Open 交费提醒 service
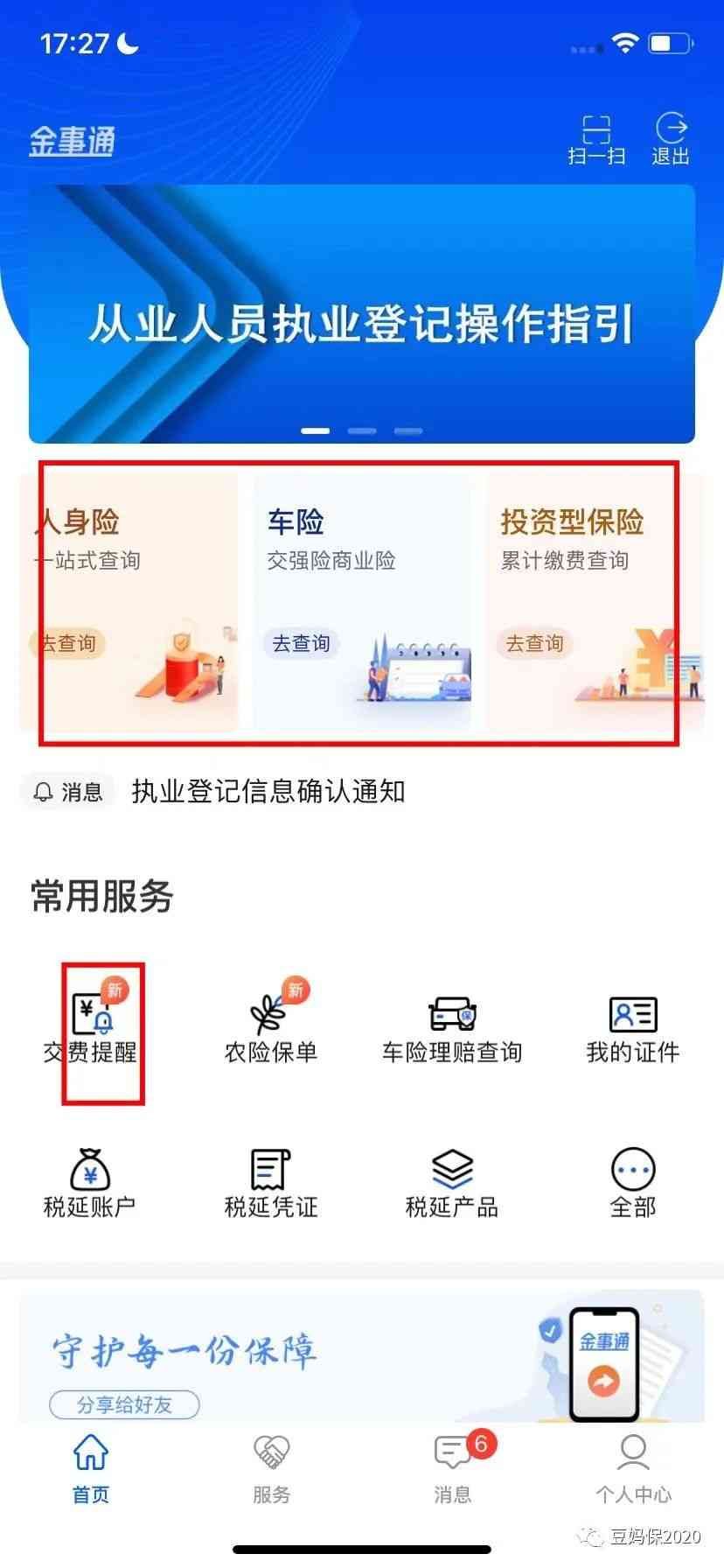The width and height of the screenshot is (724, 1568). tap(91, 1026)
